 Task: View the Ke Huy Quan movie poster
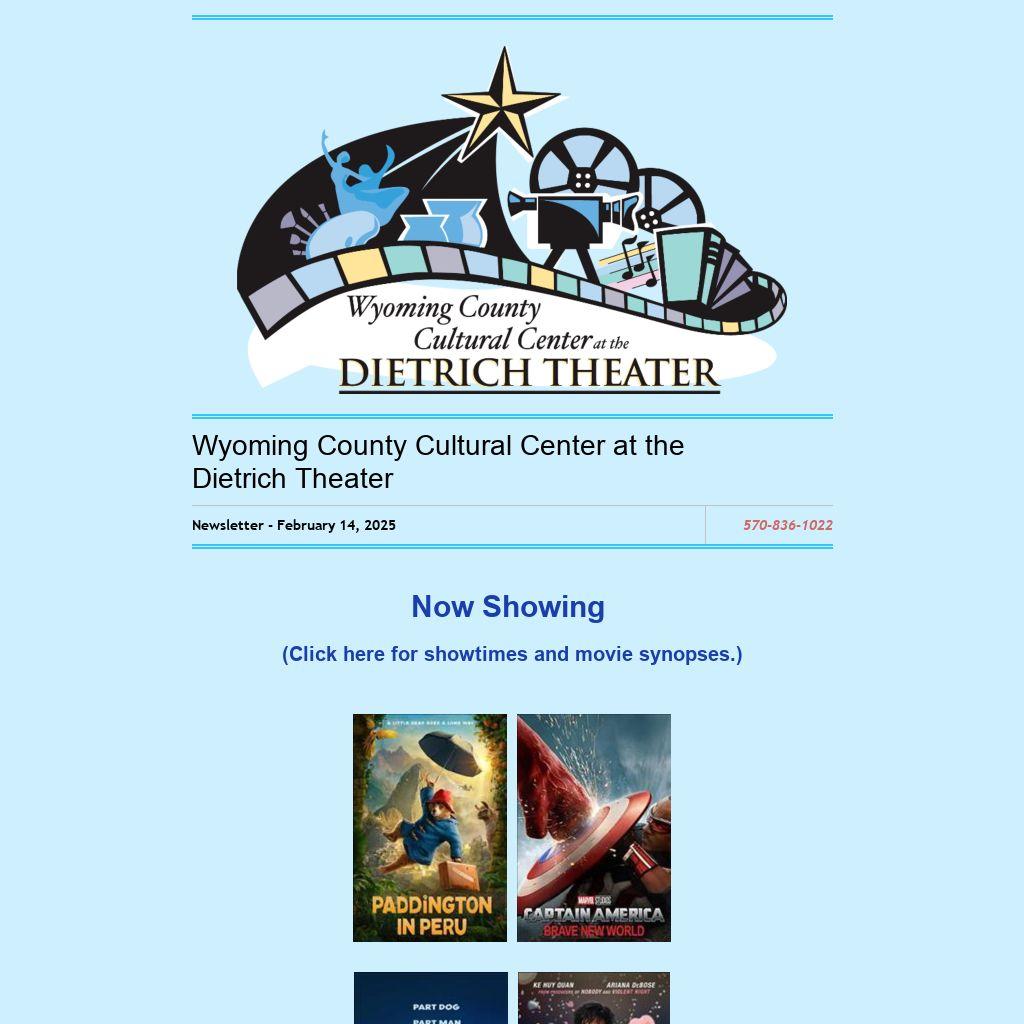(x=594, y=998)
